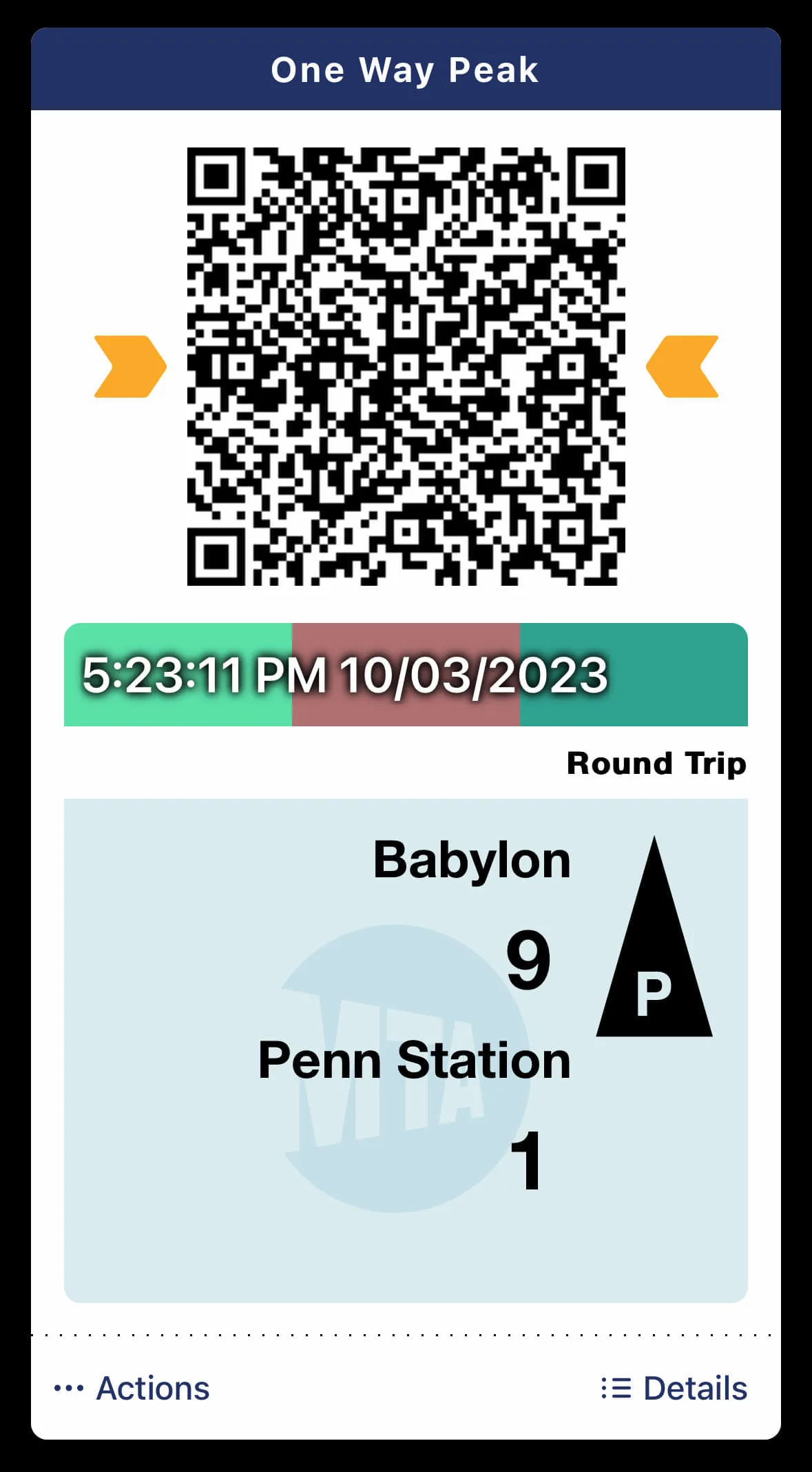Click the Penn Station label
Viewport: 812px width, 1472px height.
click(x=415, y=1063)
